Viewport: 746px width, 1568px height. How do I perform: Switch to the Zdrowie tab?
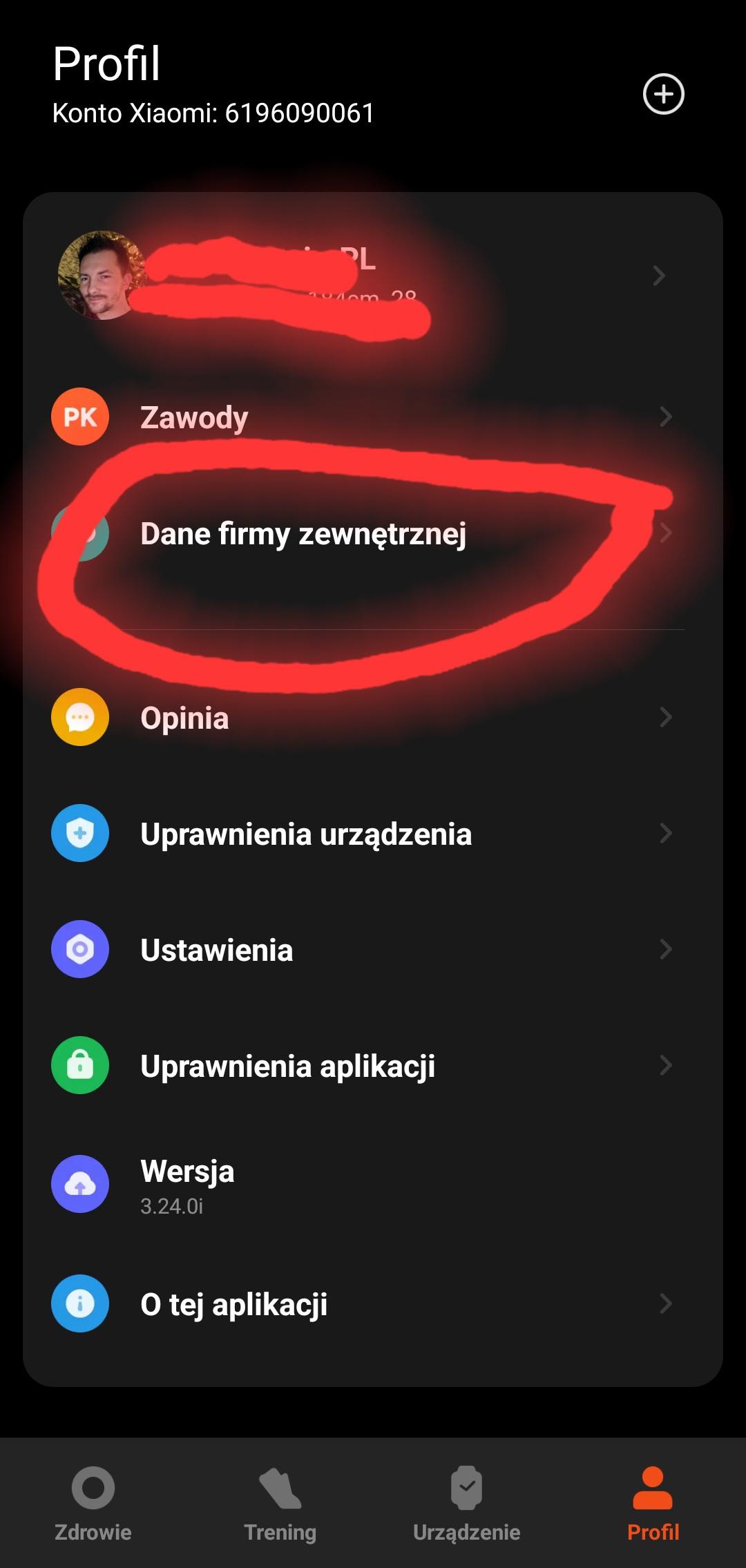click(x=93, y=1504)
